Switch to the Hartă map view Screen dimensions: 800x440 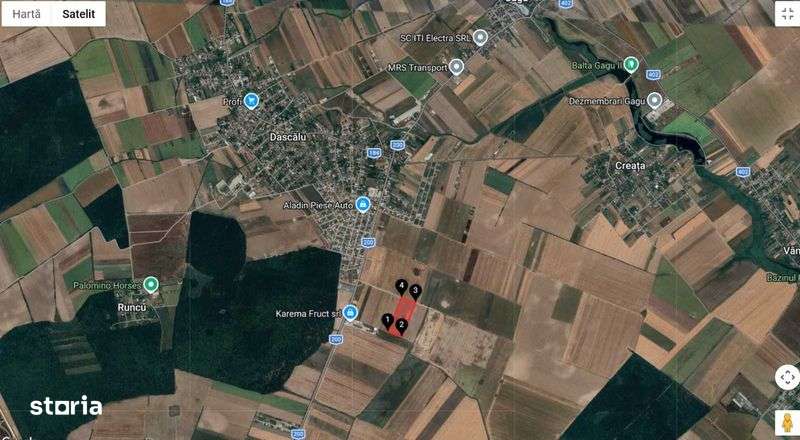coord(26,13)
